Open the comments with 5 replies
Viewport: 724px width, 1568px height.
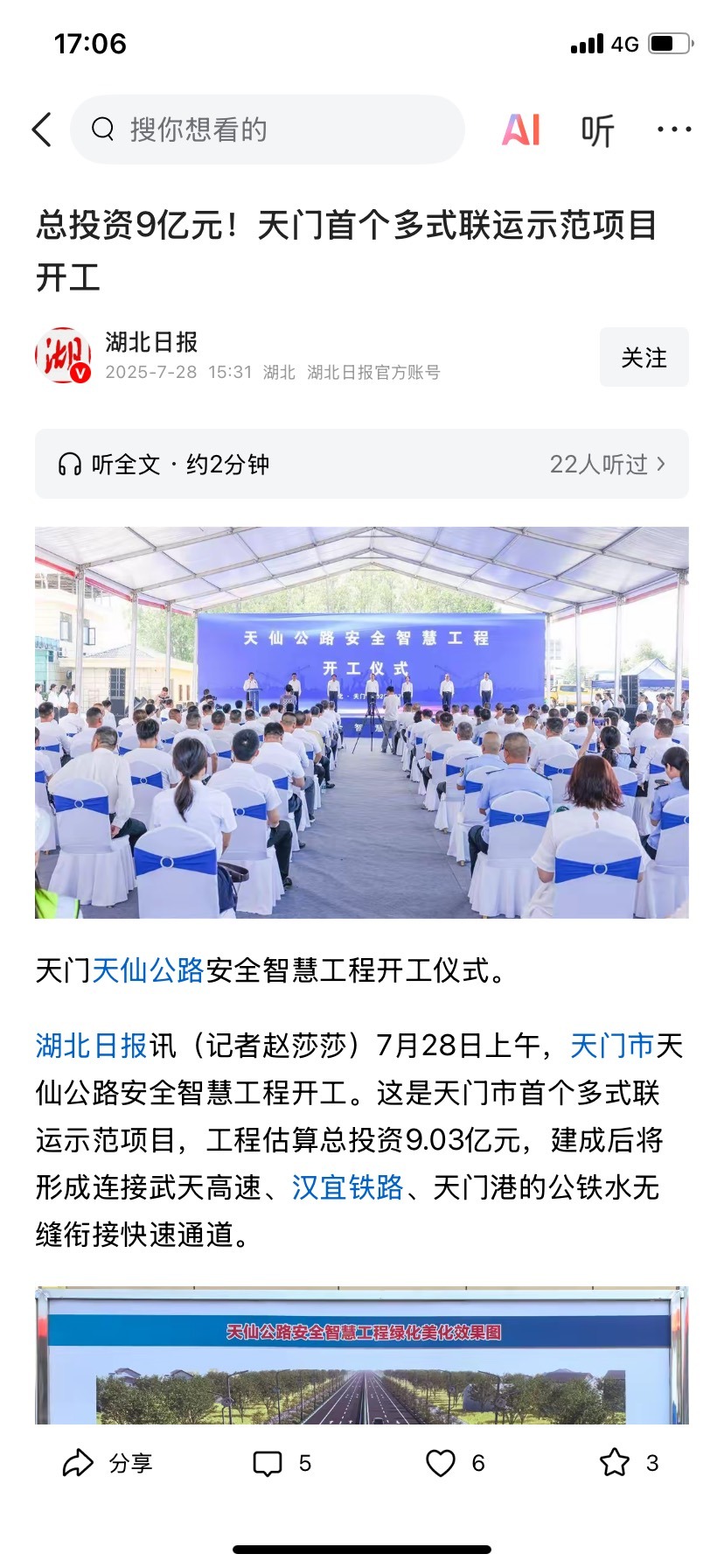pyautogui.click(x=282, y=1463)
